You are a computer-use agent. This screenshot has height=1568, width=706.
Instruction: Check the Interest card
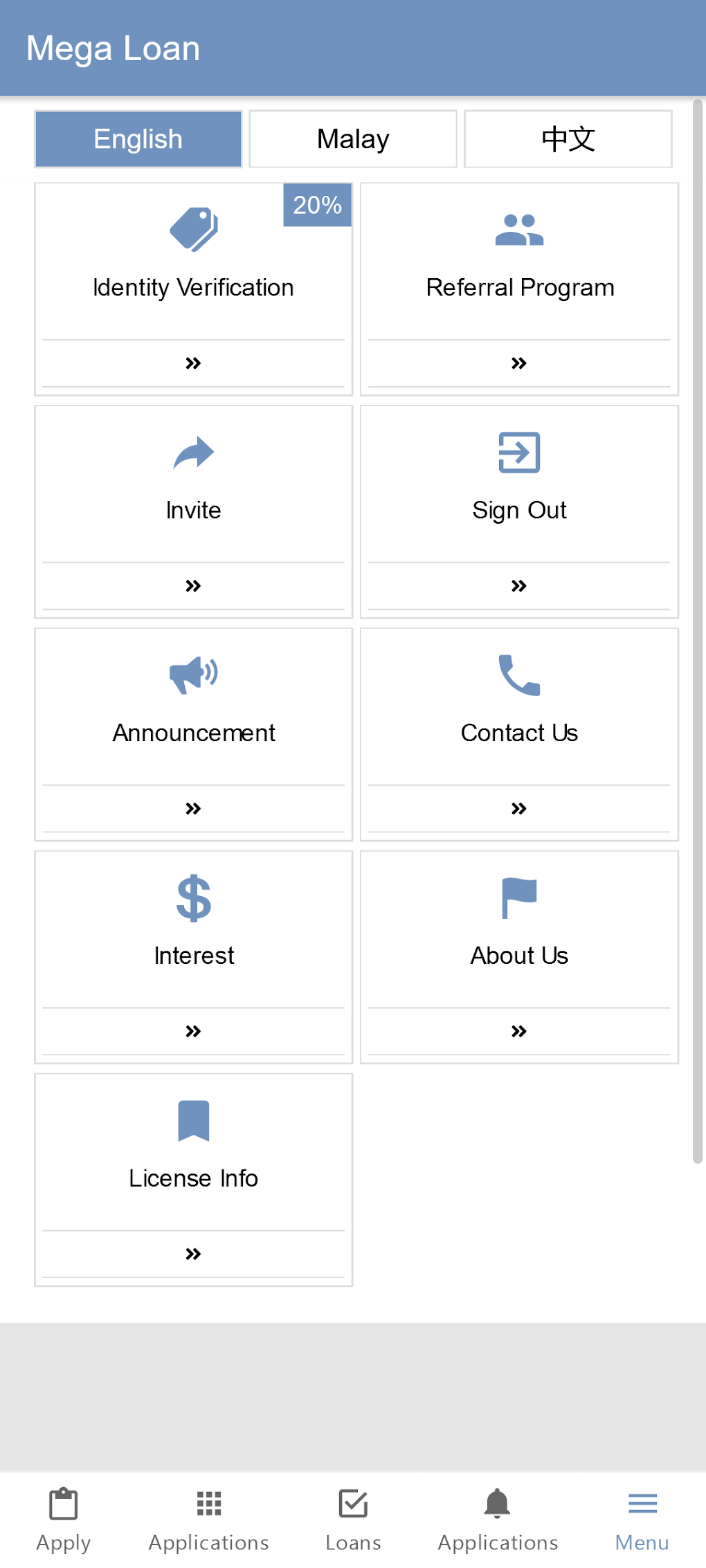click(x=194, y=957)
